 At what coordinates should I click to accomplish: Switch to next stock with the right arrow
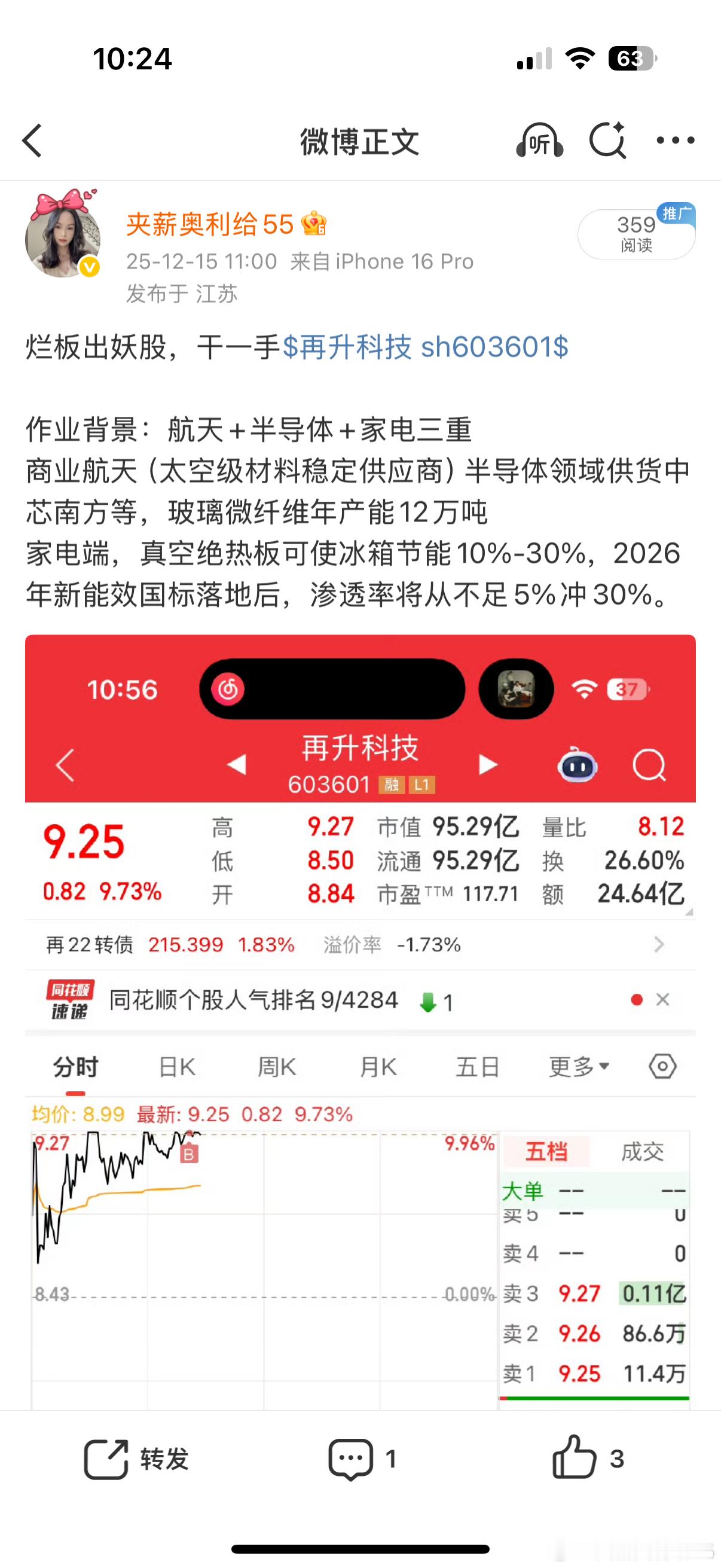pyautogui.click(x=487, y=764)
